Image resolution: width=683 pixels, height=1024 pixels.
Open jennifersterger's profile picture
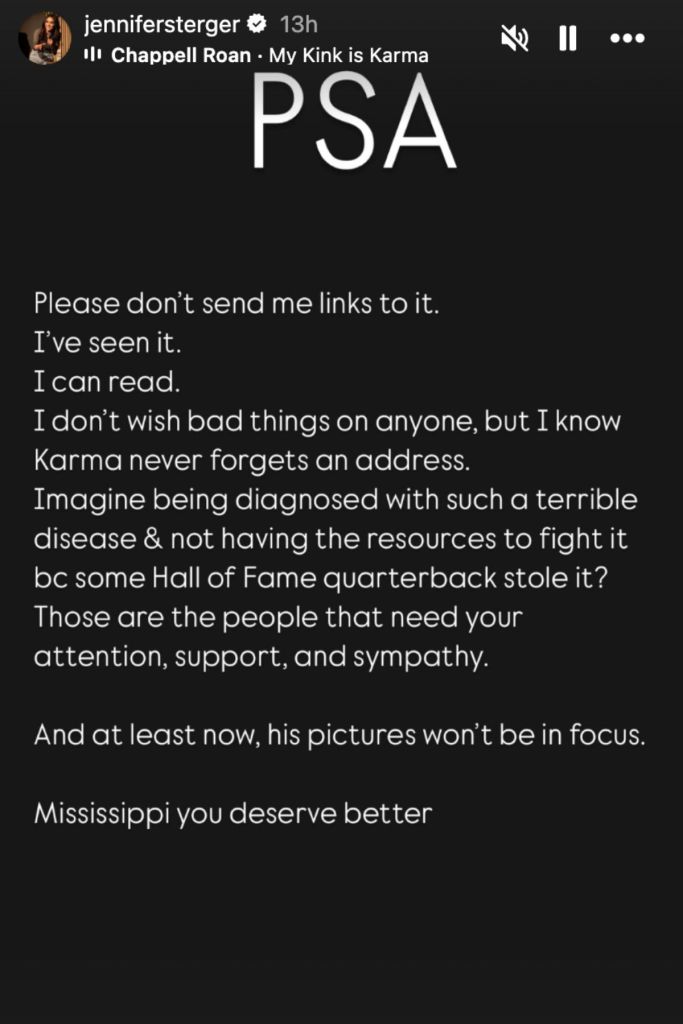pos(44,37)
